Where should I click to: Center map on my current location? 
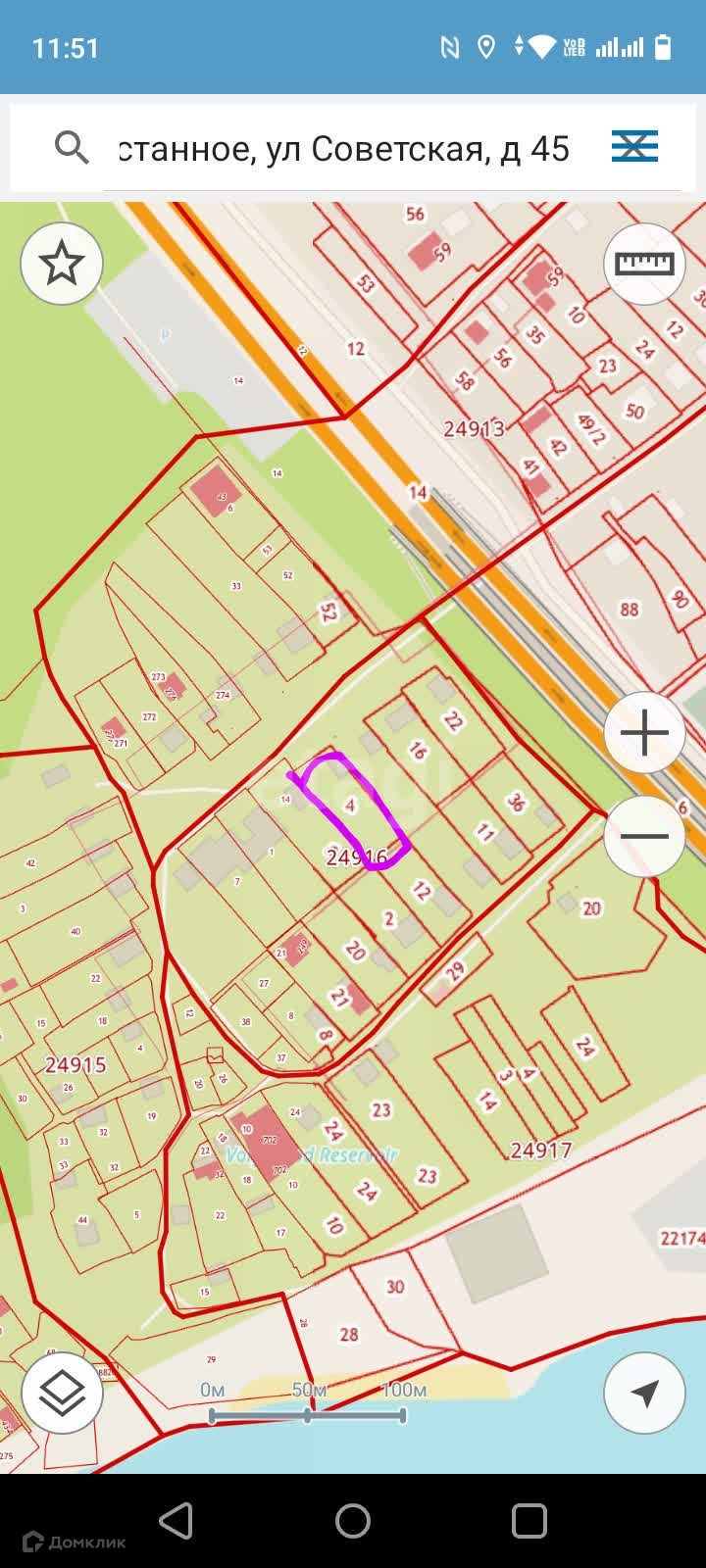(644, 1393)
